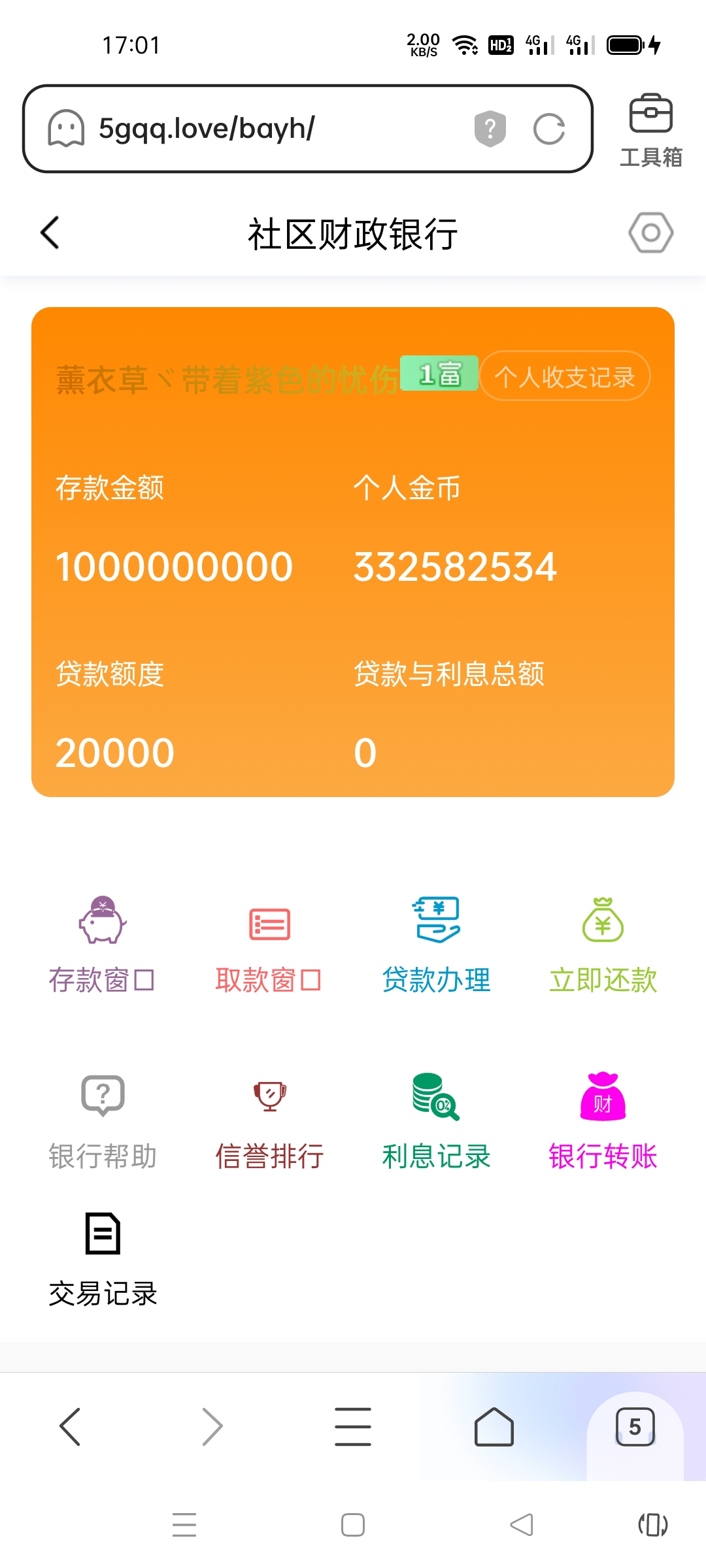706x1568 pixels.
Task: Reload the page using the refresh icon
Action: click(x=549, y=129)
